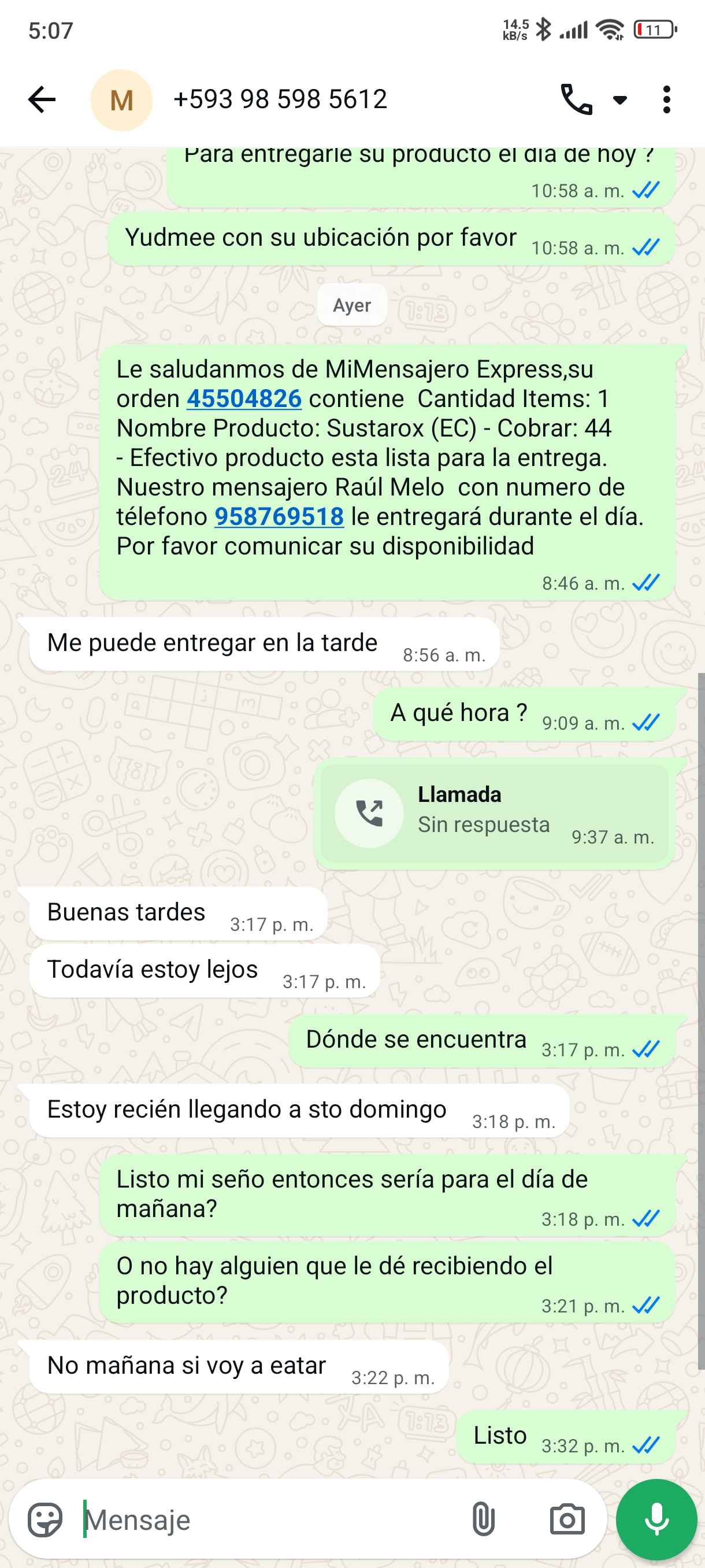
Task: Open order number link 45504826
Action: 244,399
